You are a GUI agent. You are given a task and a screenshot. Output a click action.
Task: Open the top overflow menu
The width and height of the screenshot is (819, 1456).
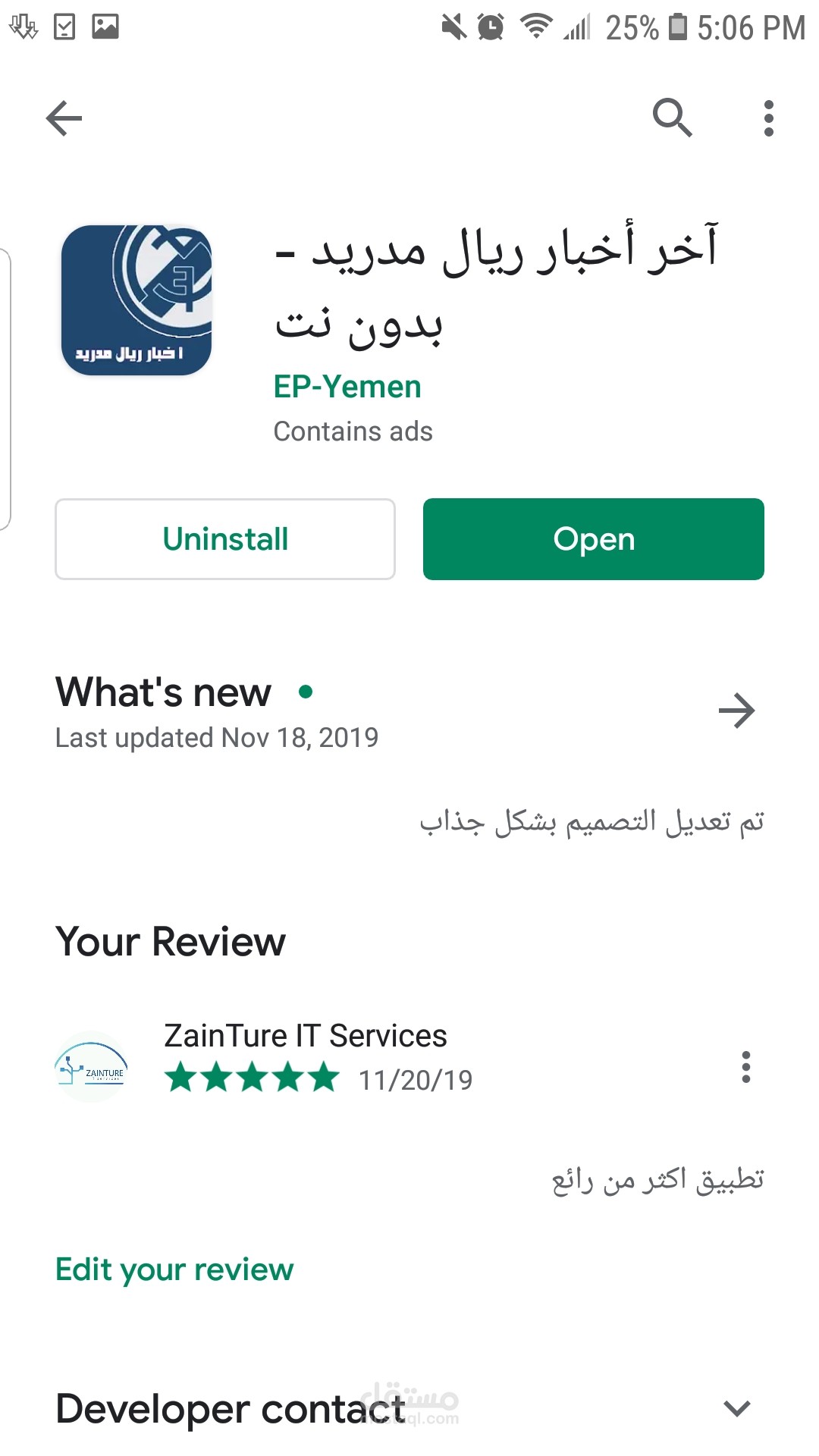[x=768, y=118]
